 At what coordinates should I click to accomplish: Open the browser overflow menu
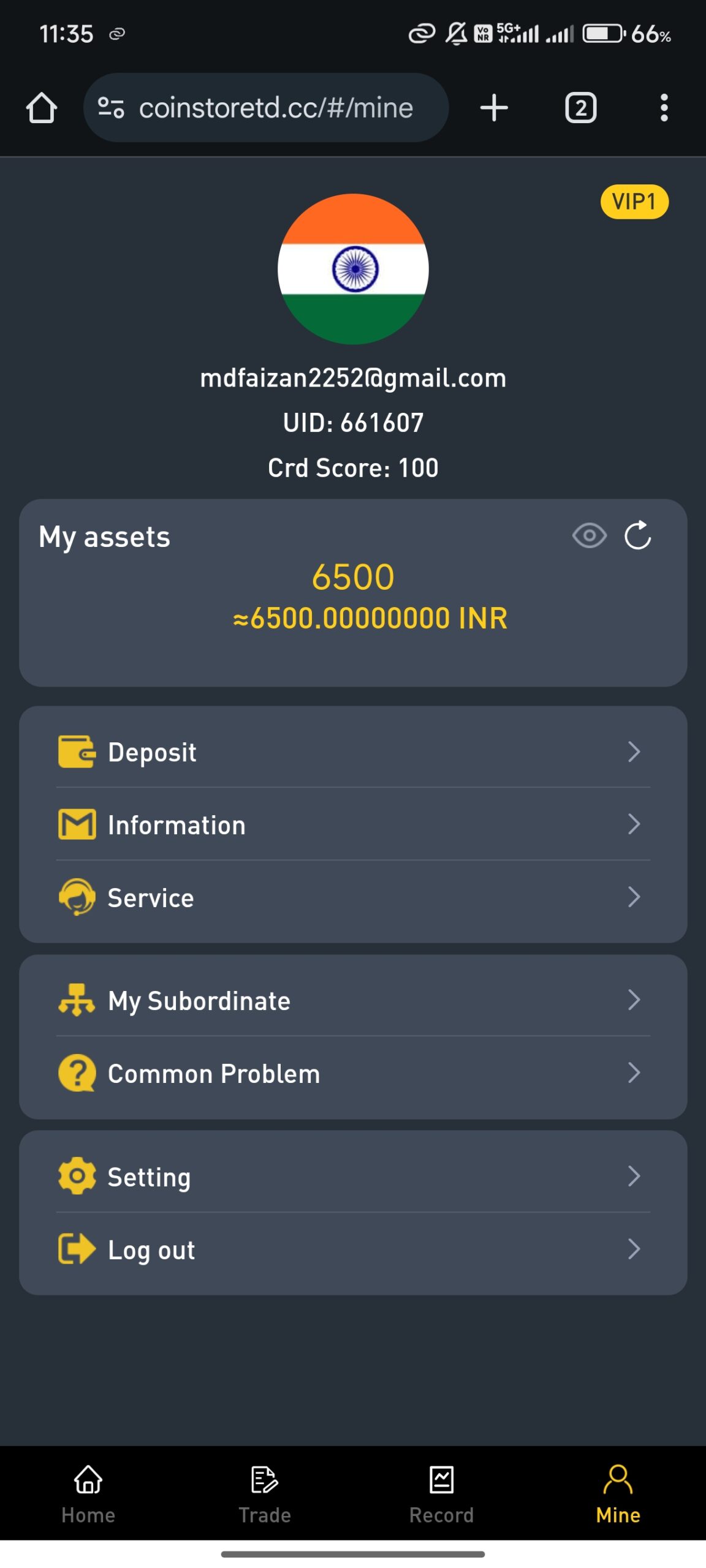pyautogui.click(x=664, y=108)
